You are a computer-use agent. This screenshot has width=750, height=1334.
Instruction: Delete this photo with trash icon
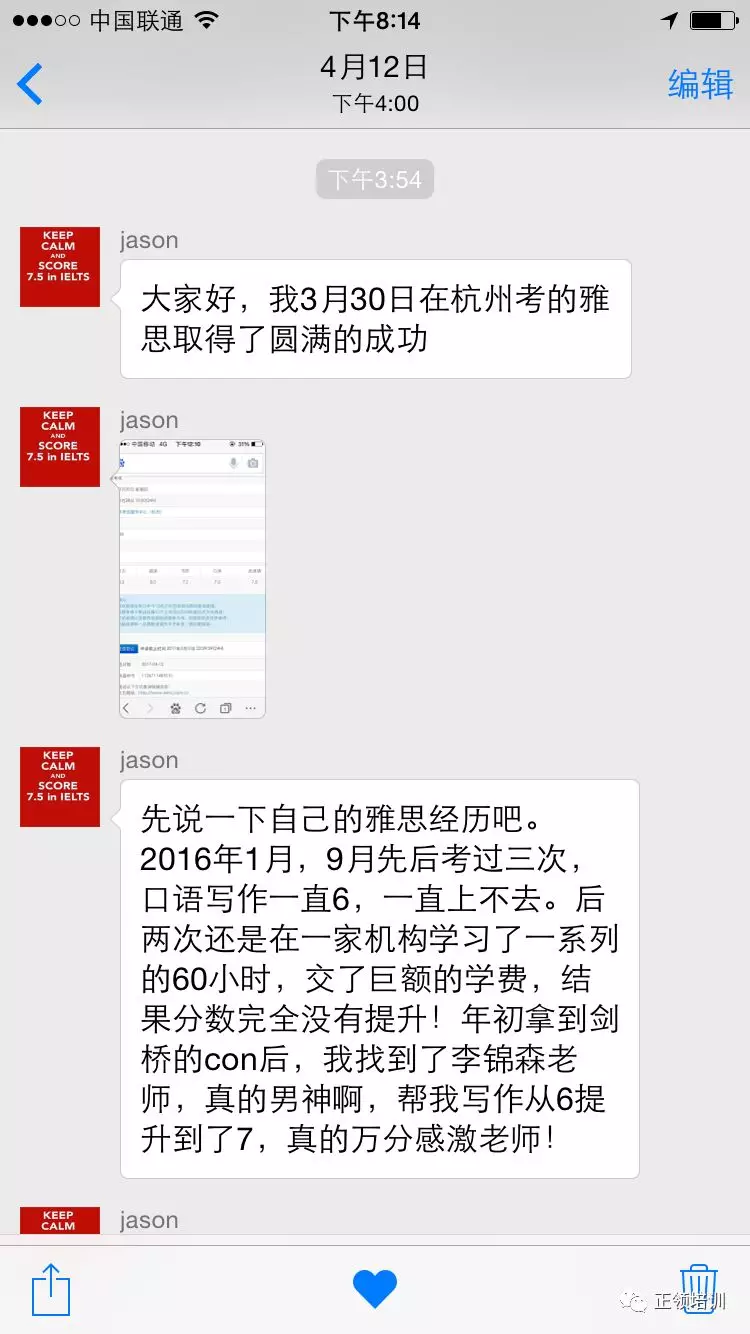coord(699,1284)
